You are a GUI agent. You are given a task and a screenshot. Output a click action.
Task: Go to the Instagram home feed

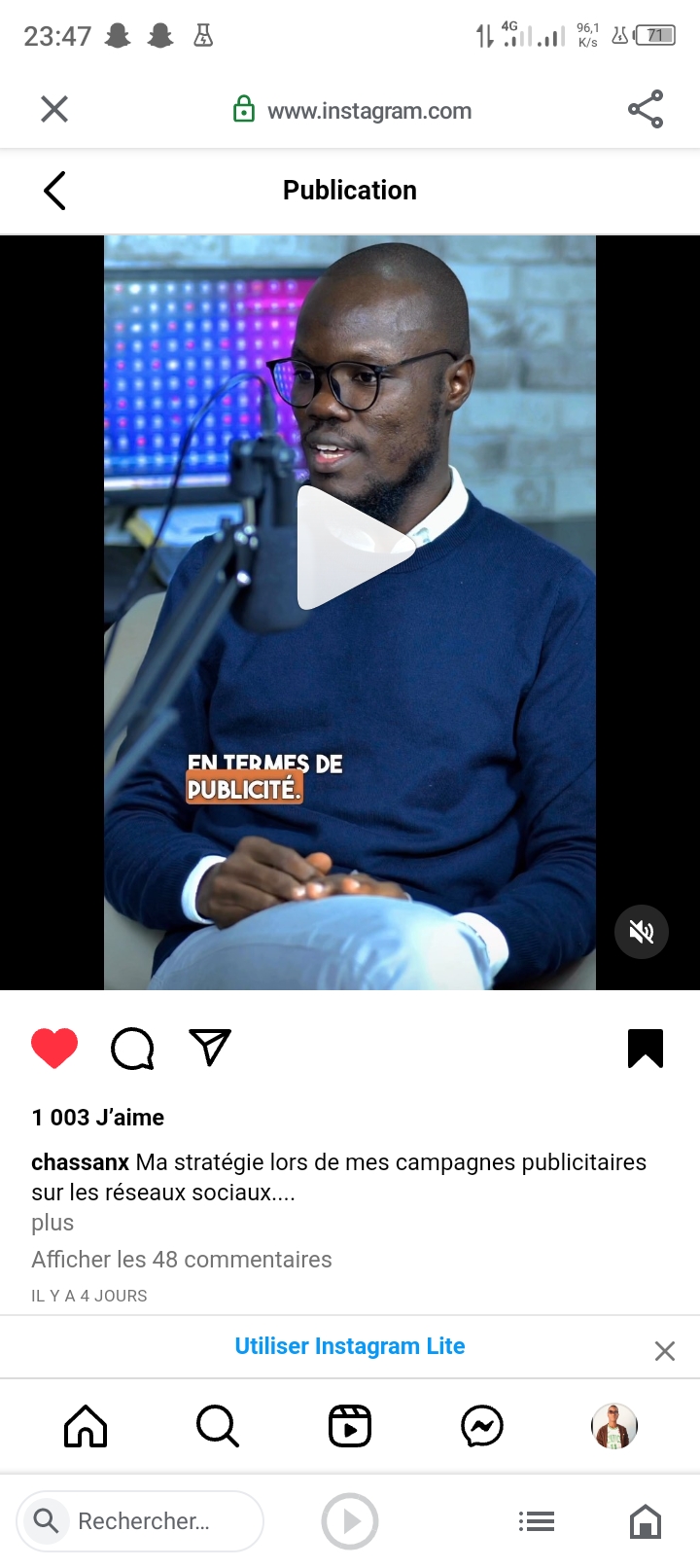pyautogui.click(x=86, y=1427)
